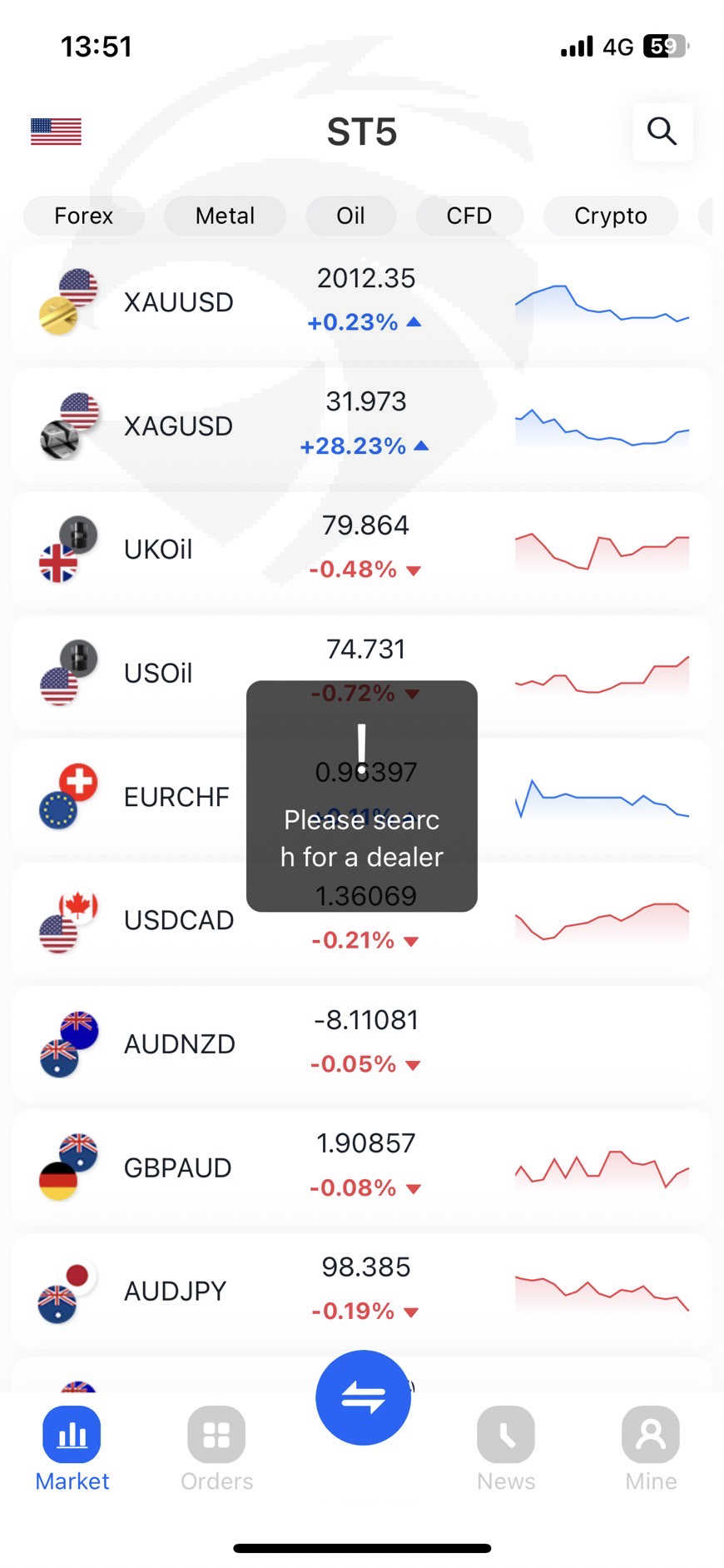This screenshot has width=724, height=1568.
Task: Open the Mine profile tab
Action: click(x=651, y=1449)
